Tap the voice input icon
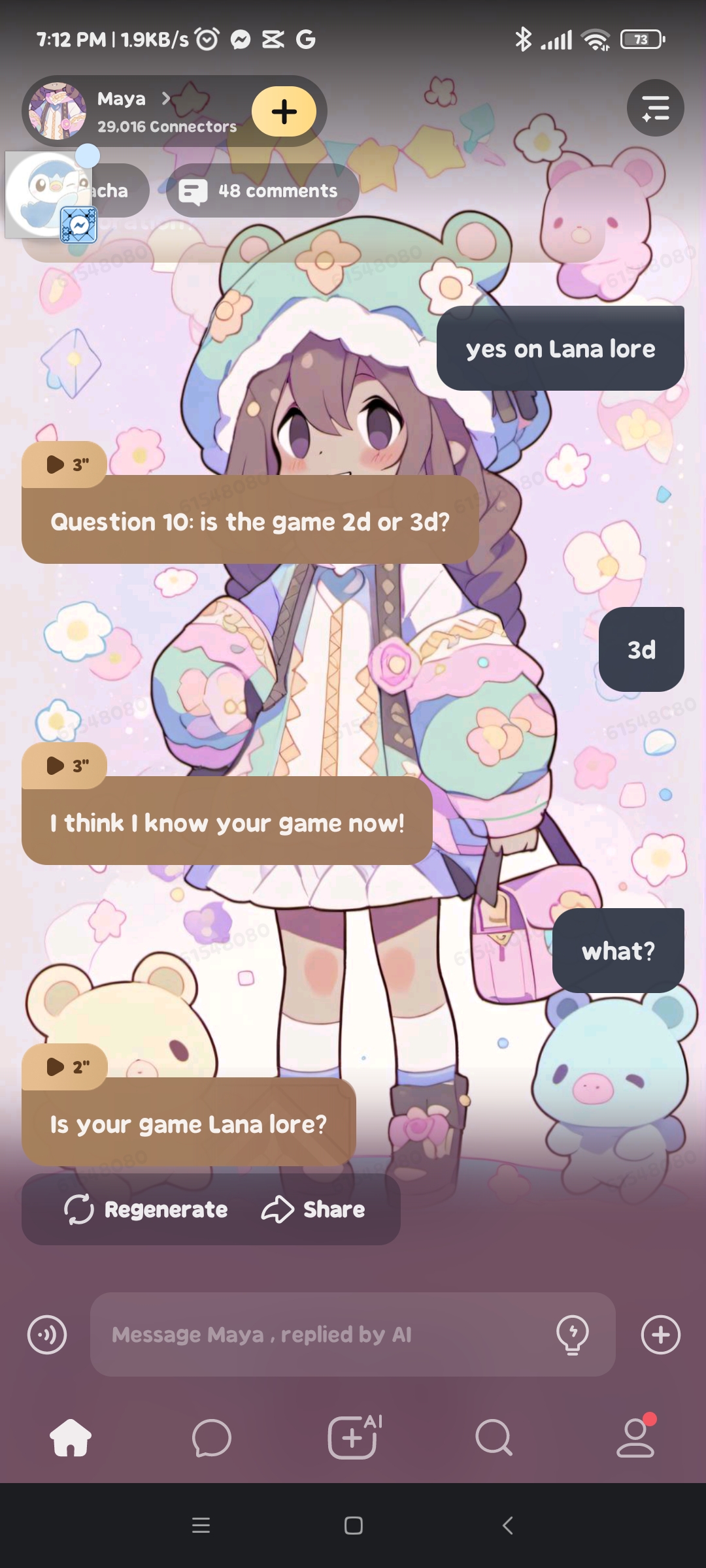Screen dimensions: 706x1568 point(47,1334)
